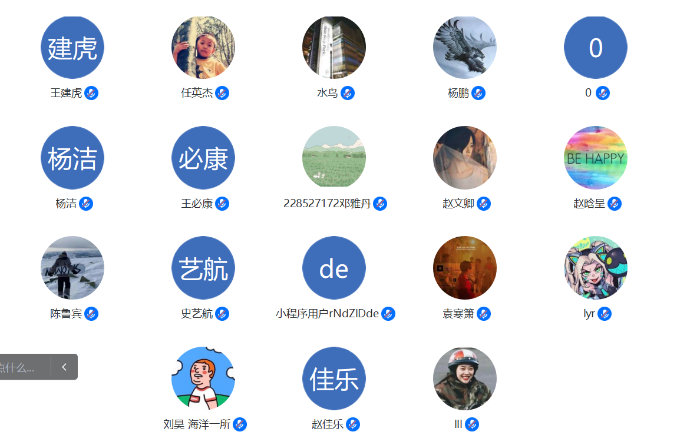
Task: Select participant 杨洁
Action: (72, 158)
